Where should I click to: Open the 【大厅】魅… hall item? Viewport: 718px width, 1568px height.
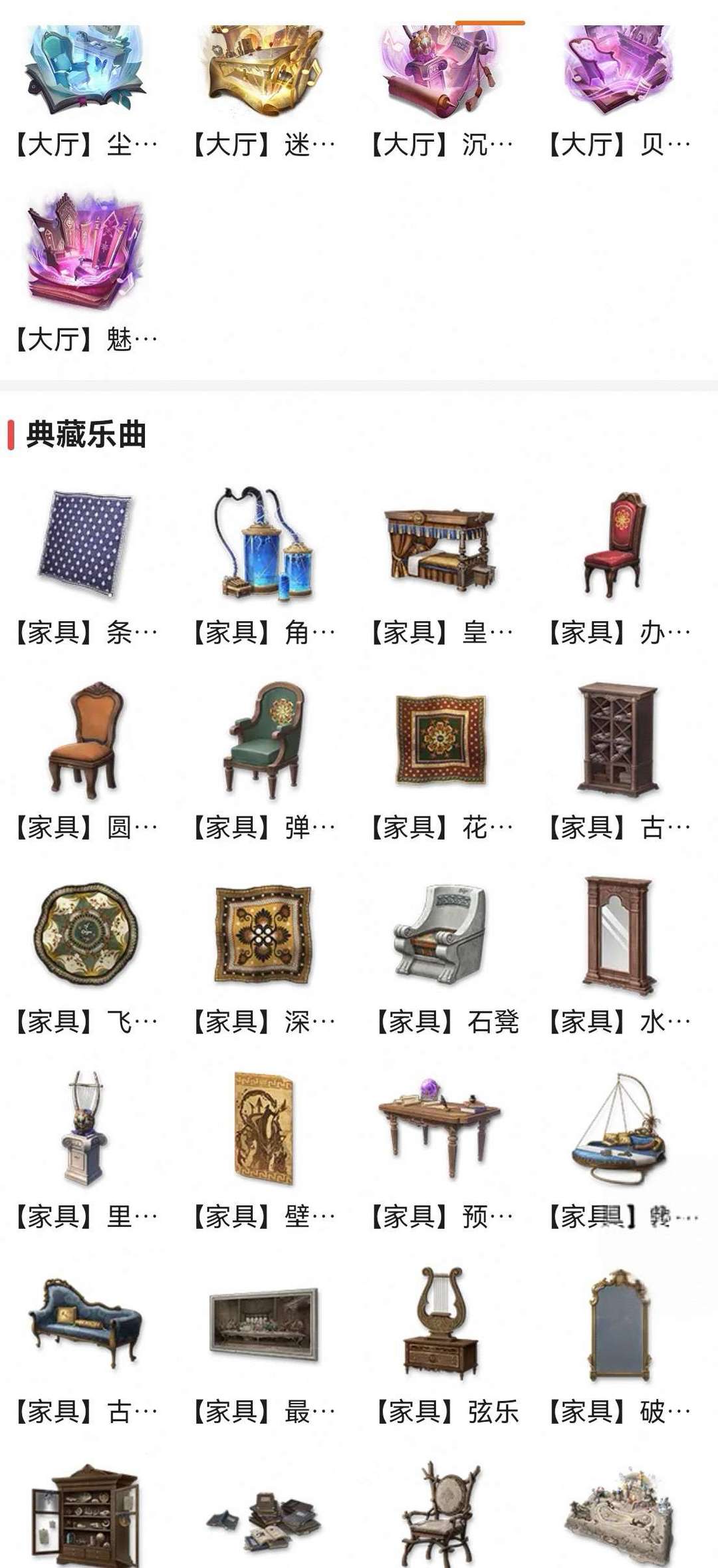click(86, 271)
